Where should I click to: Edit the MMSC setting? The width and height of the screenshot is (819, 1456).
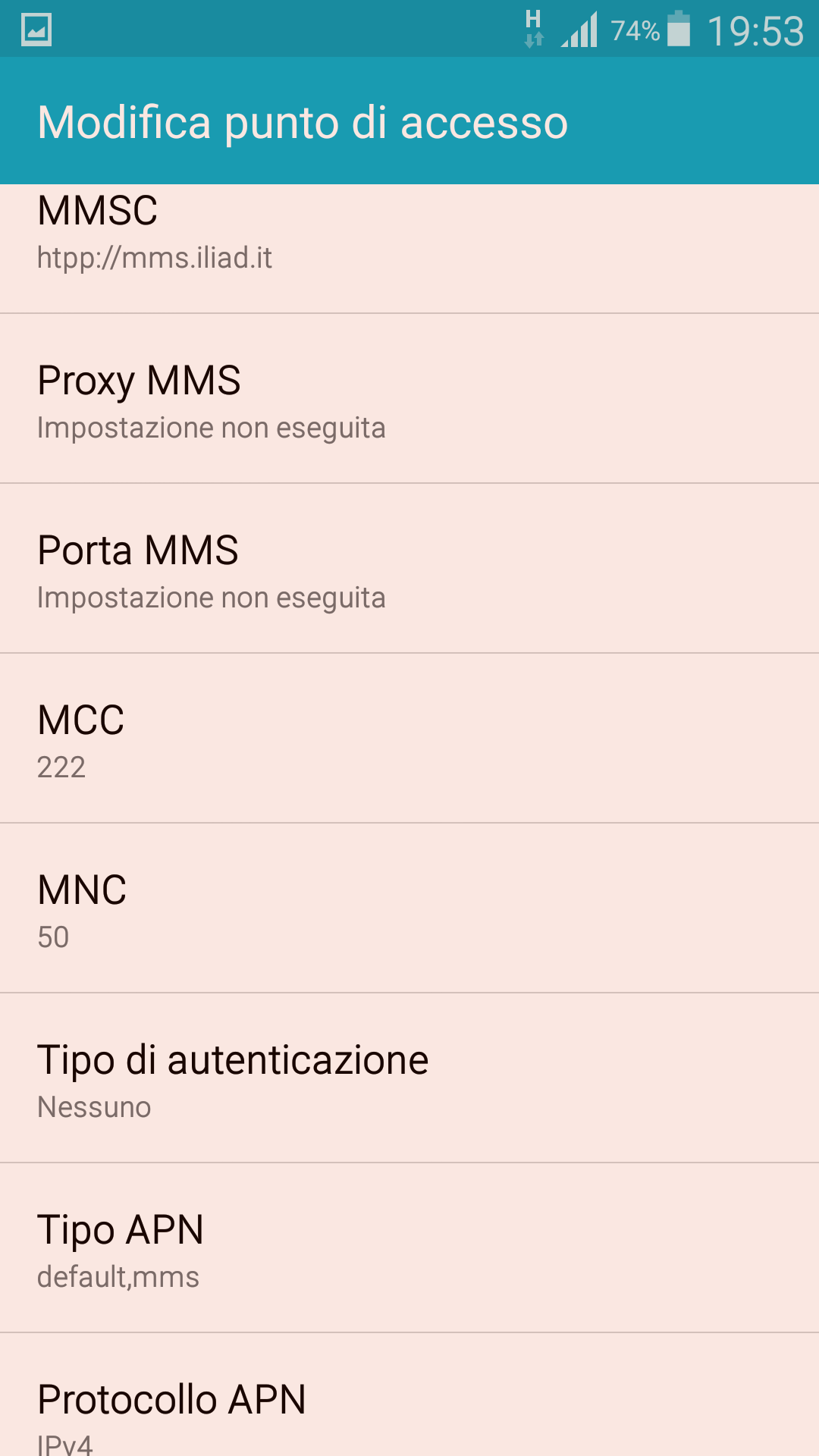[409, 249]
